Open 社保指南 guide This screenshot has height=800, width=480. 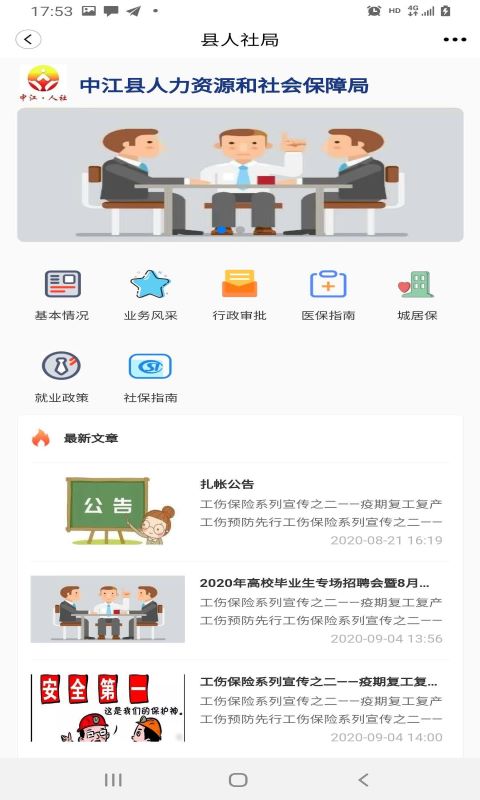pos(150,377)
